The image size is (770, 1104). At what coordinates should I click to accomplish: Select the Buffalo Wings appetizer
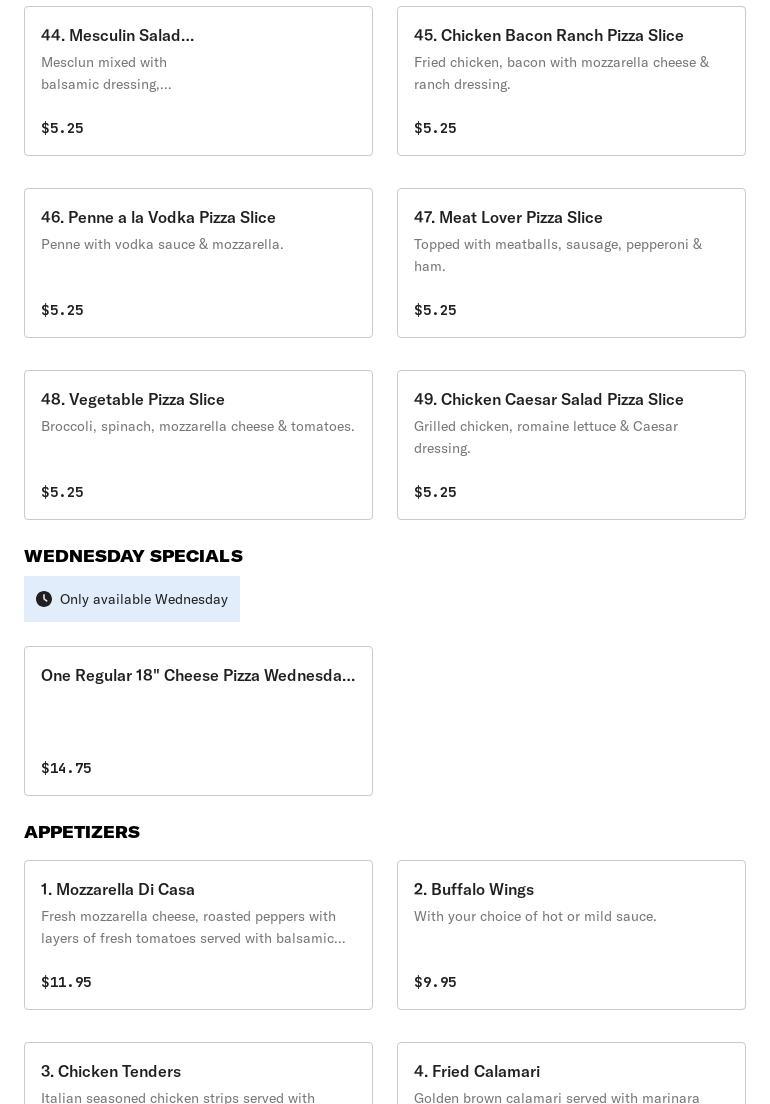[x=571, y=935]
